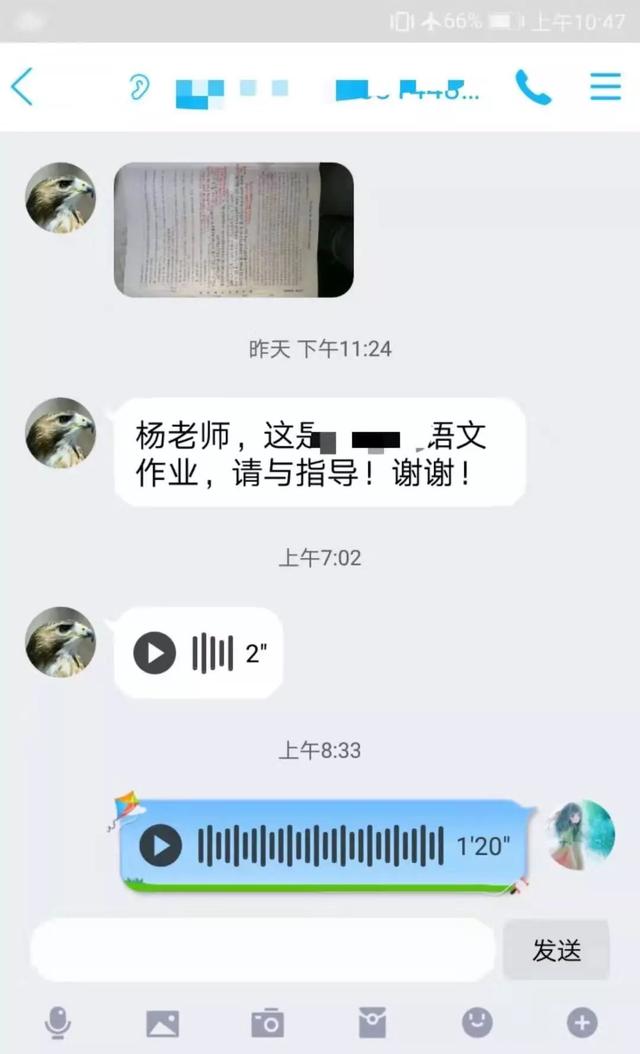Toggle the earpiece mode icon
Viewport: 640px width, 1054px height.
tap(138, 87)
